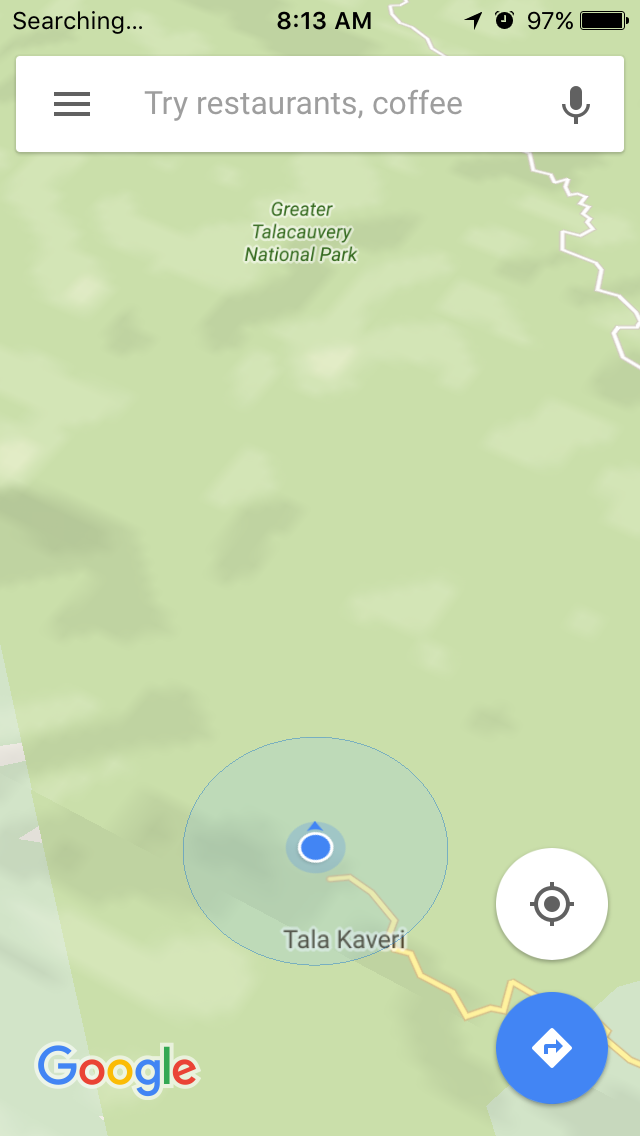Select Greater Talacauvery National Park label

301,232
